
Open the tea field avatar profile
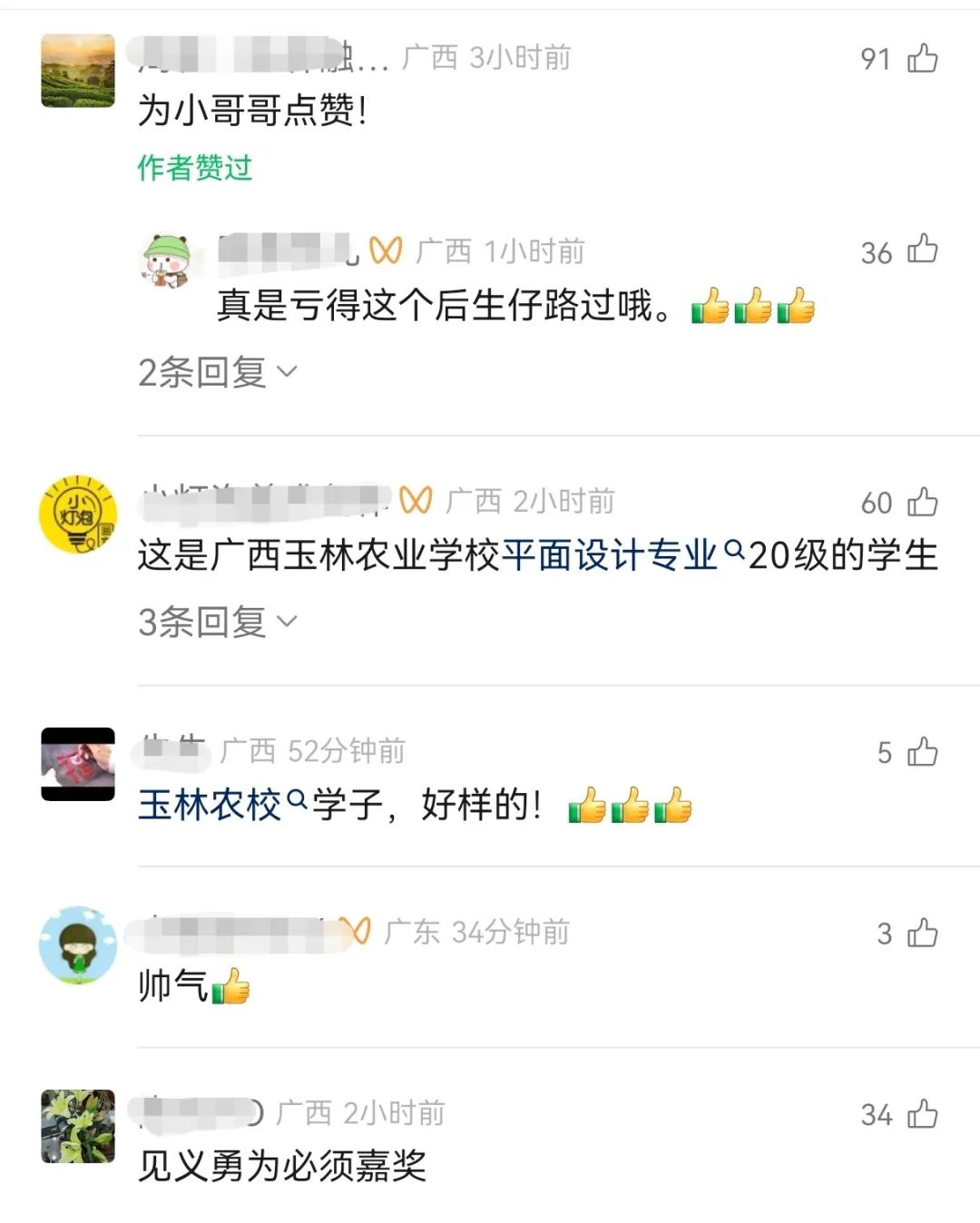click(78, 71)
